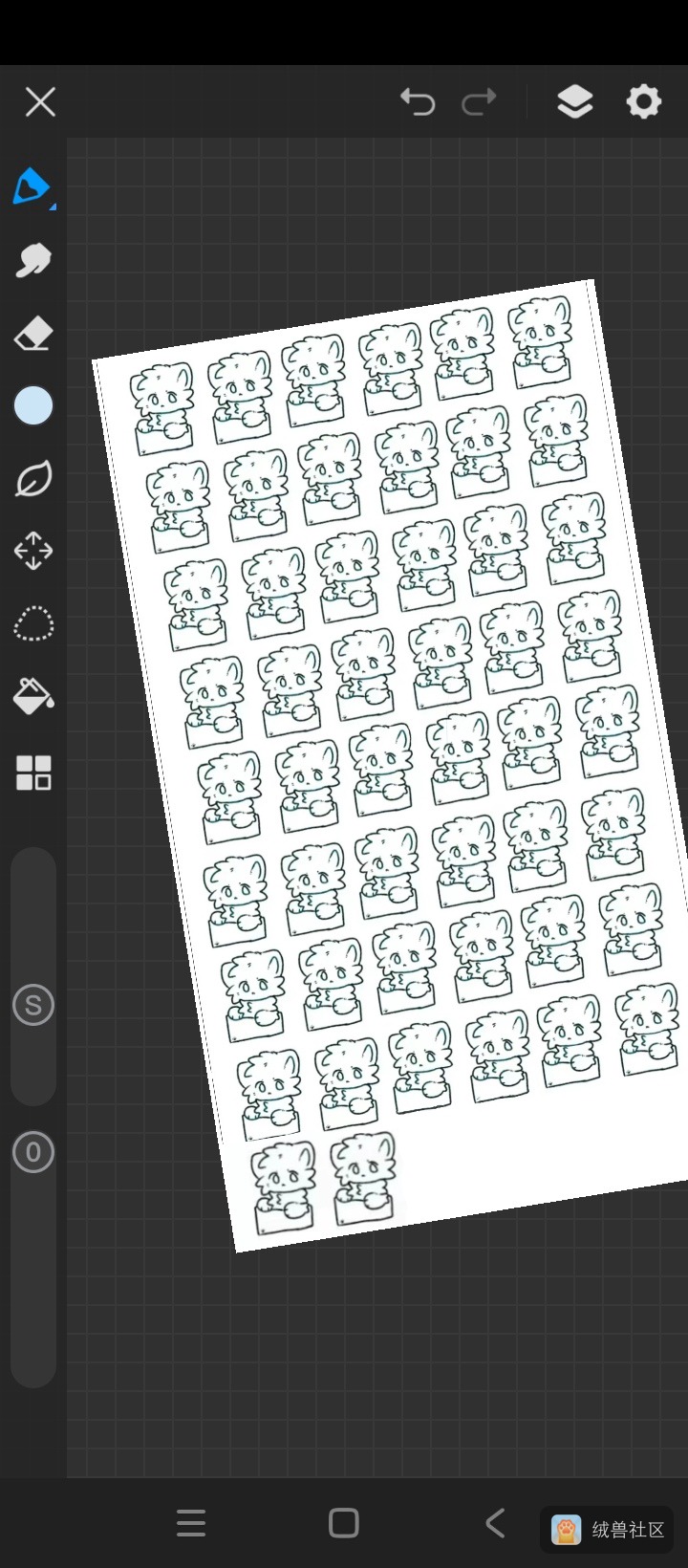Redo the undone action
Image resolution: width=688 pixels, height=1568 pixels.
[479, 101]
